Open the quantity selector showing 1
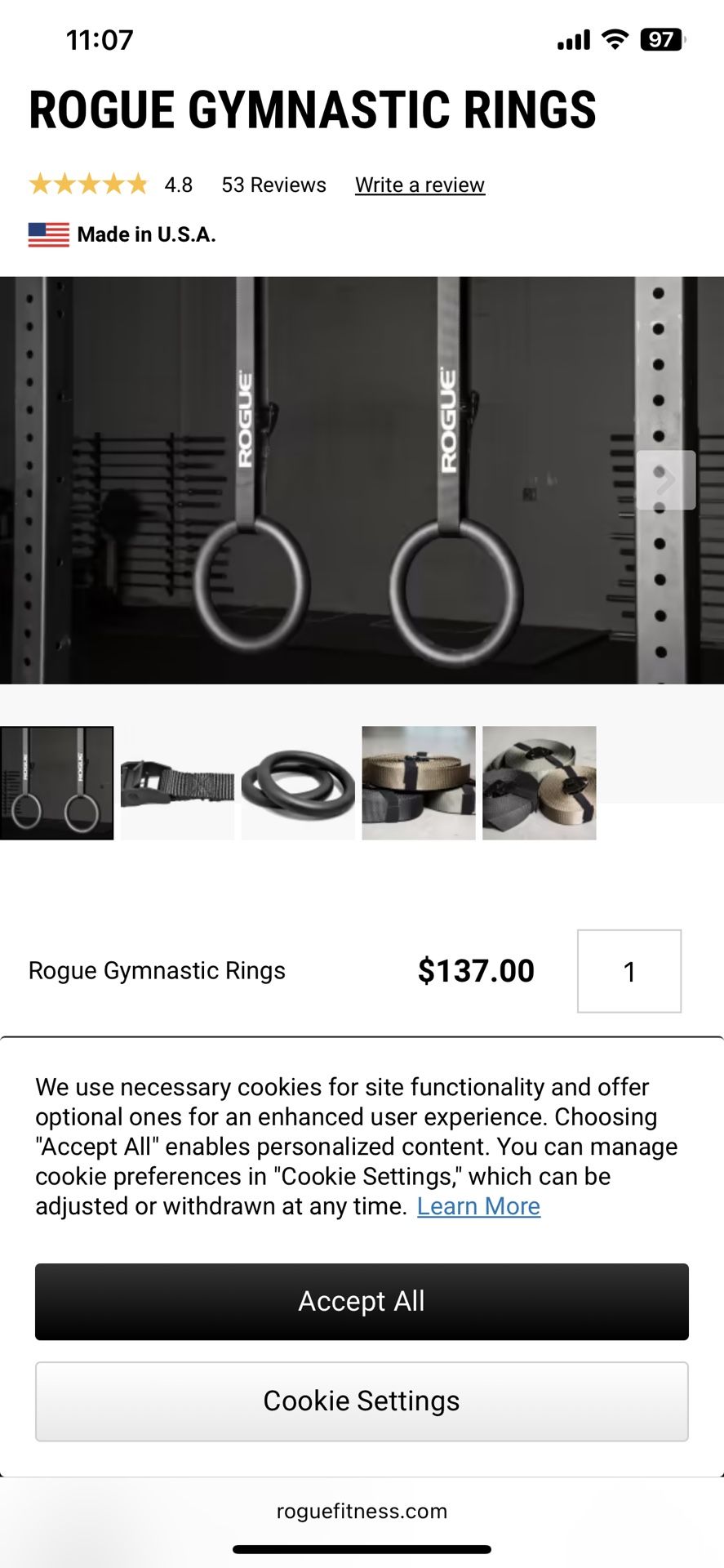 [629, 971]
